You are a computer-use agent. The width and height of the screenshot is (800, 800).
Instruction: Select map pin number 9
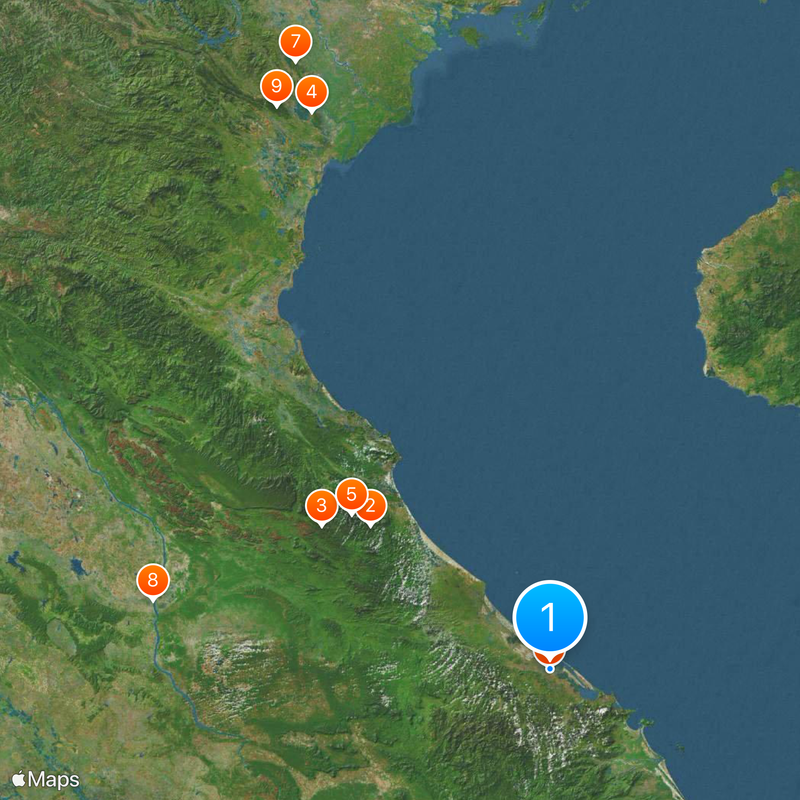point(276,86)
